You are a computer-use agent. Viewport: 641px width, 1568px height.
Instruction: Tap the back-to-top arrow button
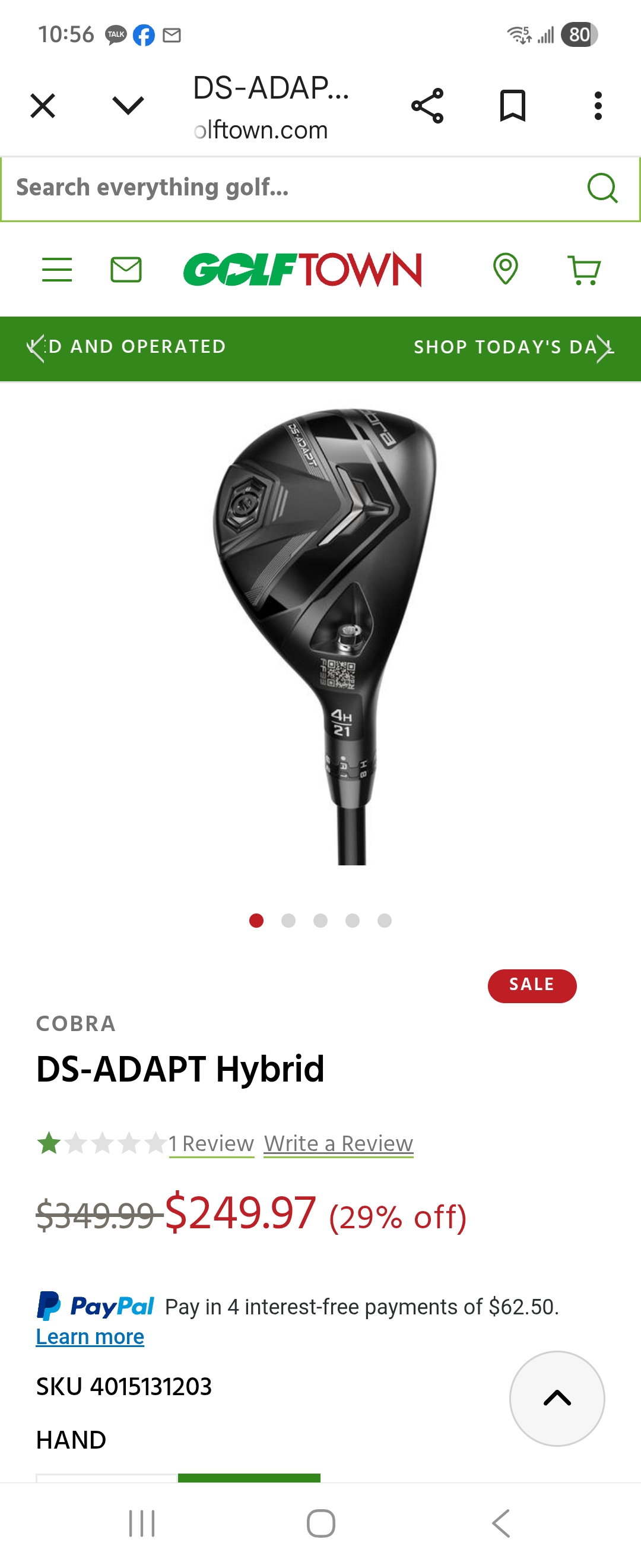point(557,1398)
